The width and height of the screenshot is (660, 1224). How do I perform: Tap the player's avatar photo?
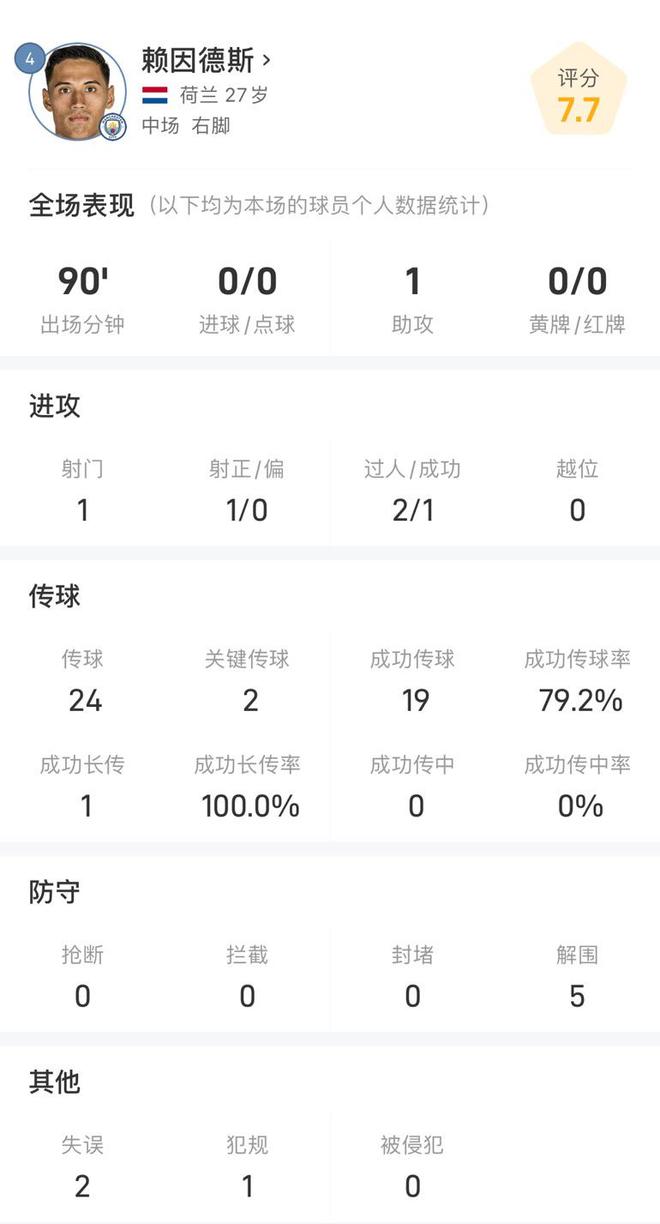pyautogui.click(x=77, y=92)
